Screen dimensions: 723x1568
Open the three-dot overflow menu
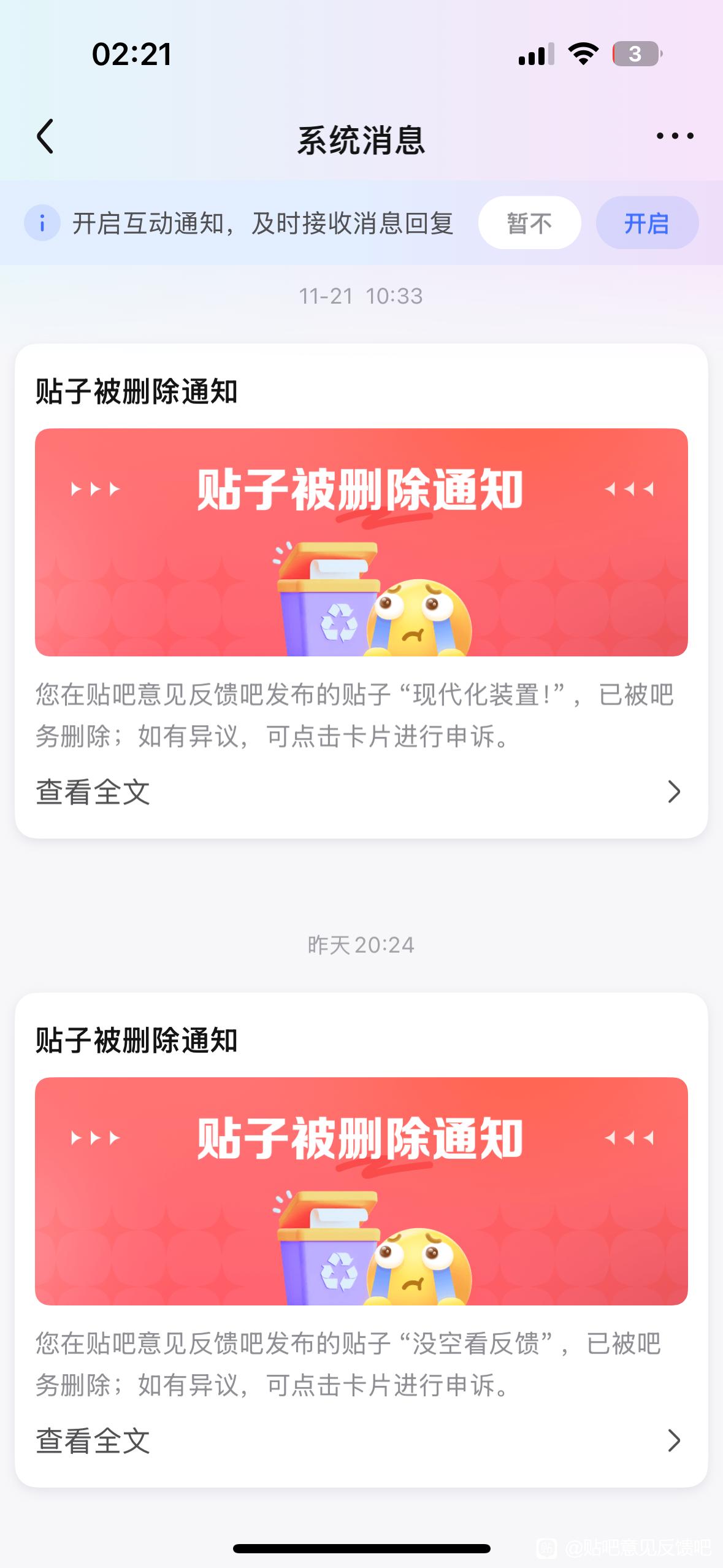click(x=675, y=136)
